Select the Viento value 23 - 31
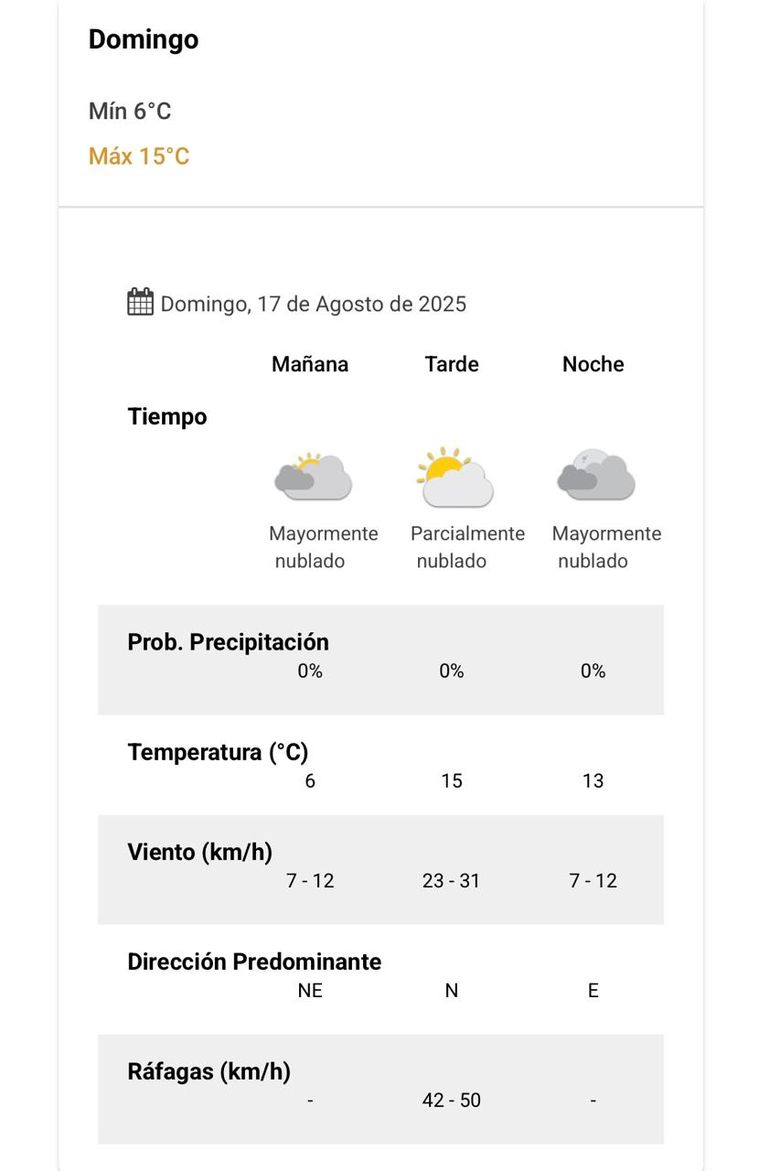The height and width of the screenshot is (1171, 770). [x=452, y=881]
